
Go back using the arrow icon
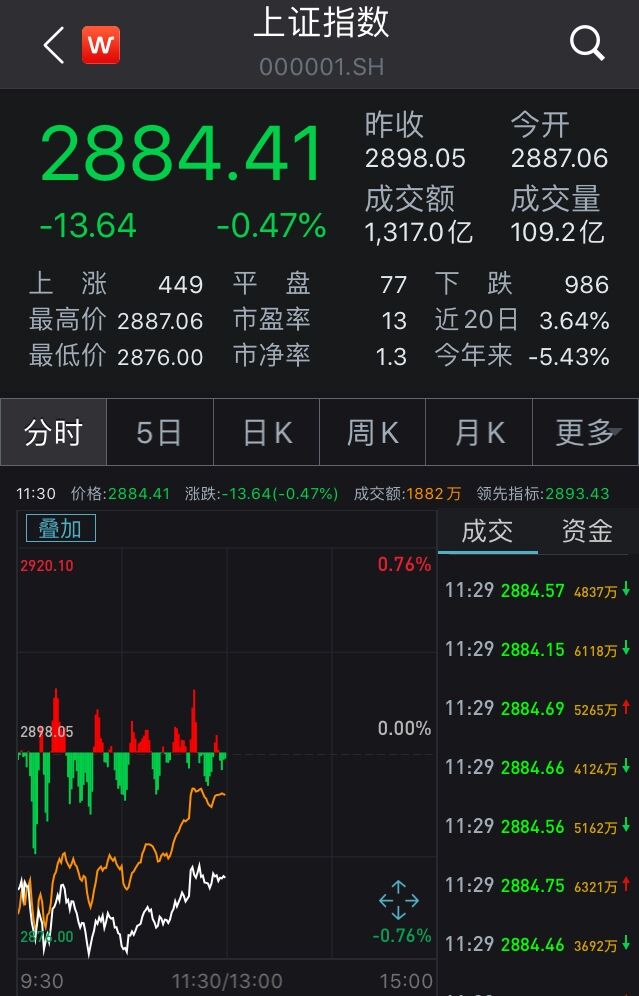coord(54,45)
